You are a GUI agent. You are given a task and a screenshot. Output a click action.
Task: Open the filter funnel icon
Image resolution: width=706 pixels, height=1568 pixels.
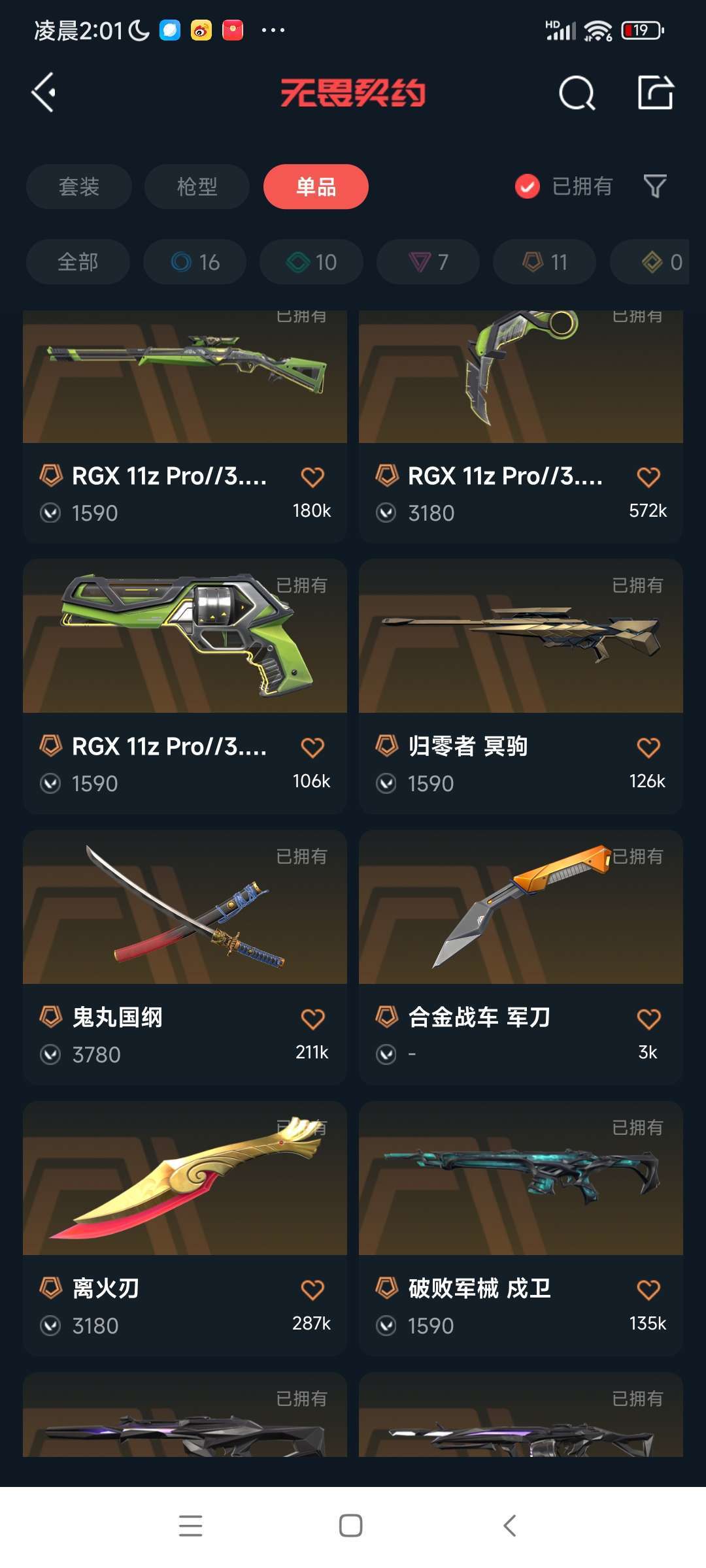pos(654,186)
